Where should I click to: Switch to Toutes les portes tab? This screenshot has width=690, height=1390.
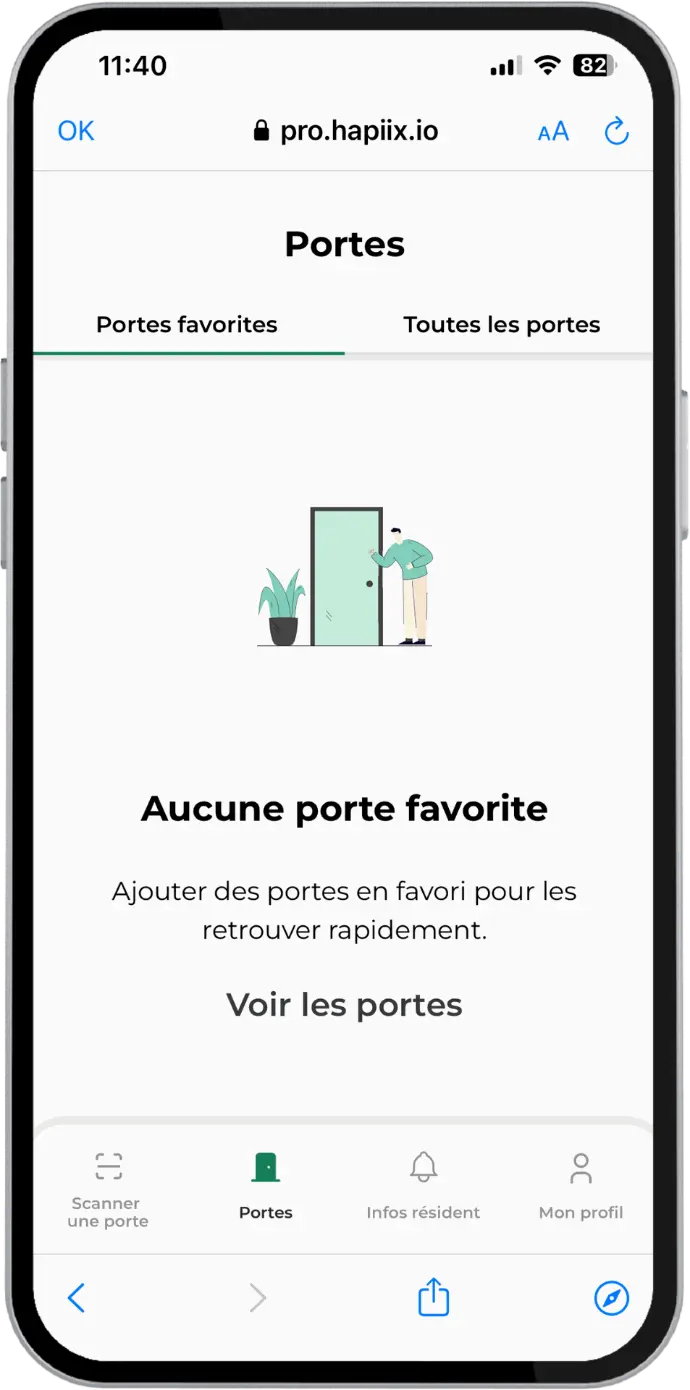click(x=501, y=325)
